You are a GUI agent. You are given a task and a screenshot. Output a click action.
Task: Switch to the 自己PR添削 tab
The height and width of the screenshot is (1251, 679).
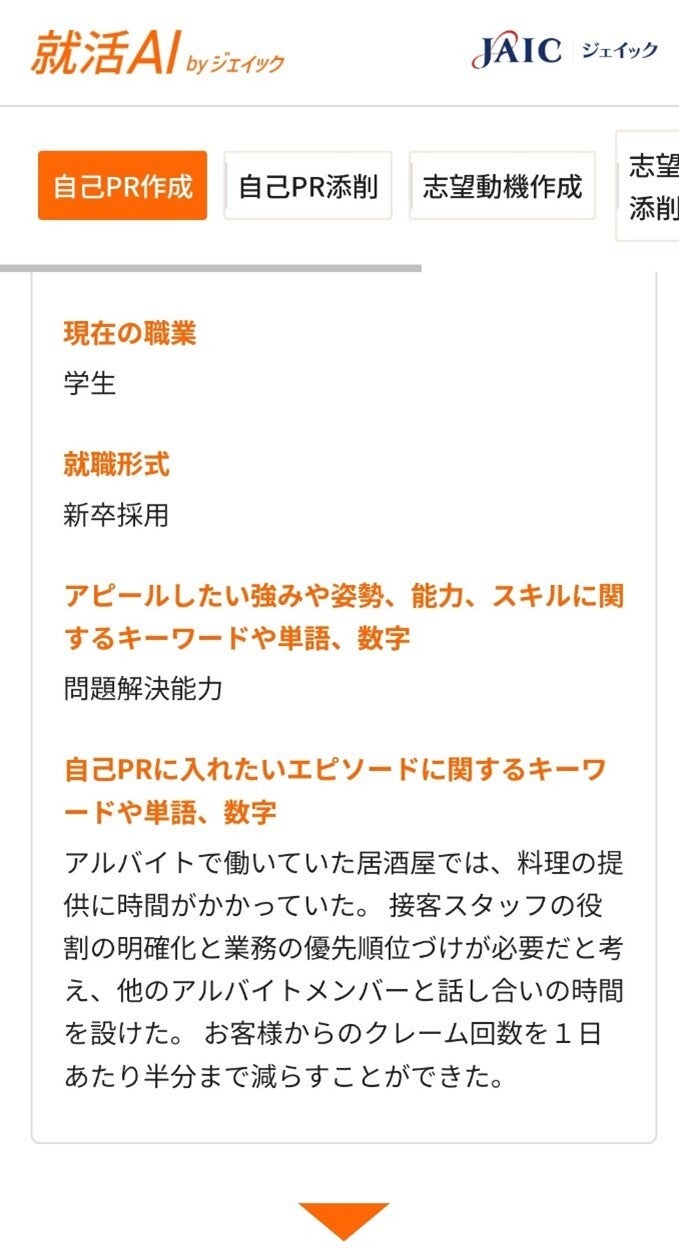pos(308,186)
